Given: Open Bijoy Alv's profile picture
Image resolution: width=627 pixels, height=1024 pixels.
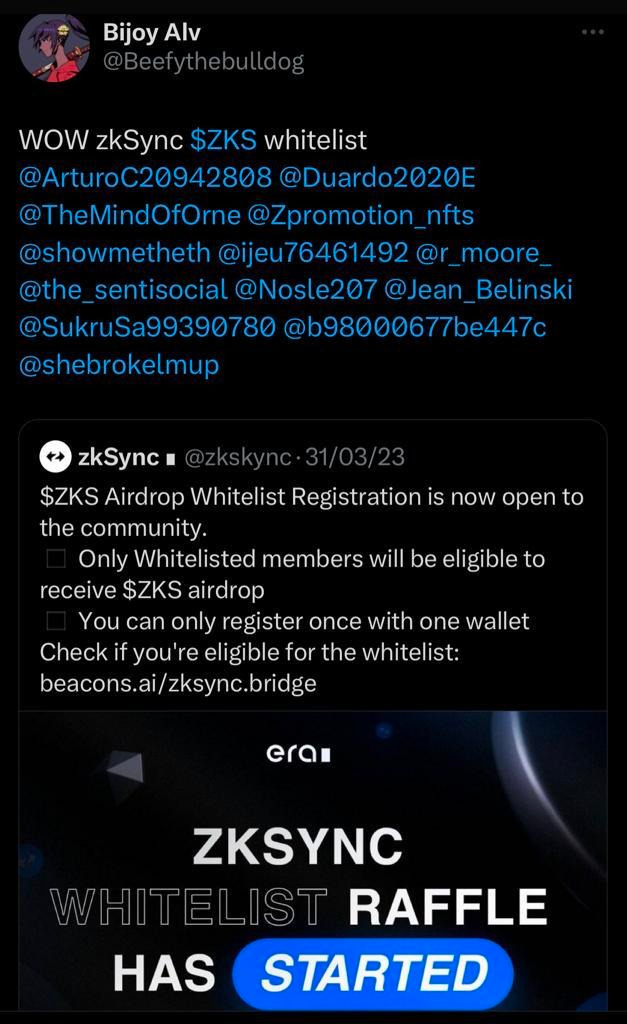Looking at the screenshot, I should coord(54,49).
